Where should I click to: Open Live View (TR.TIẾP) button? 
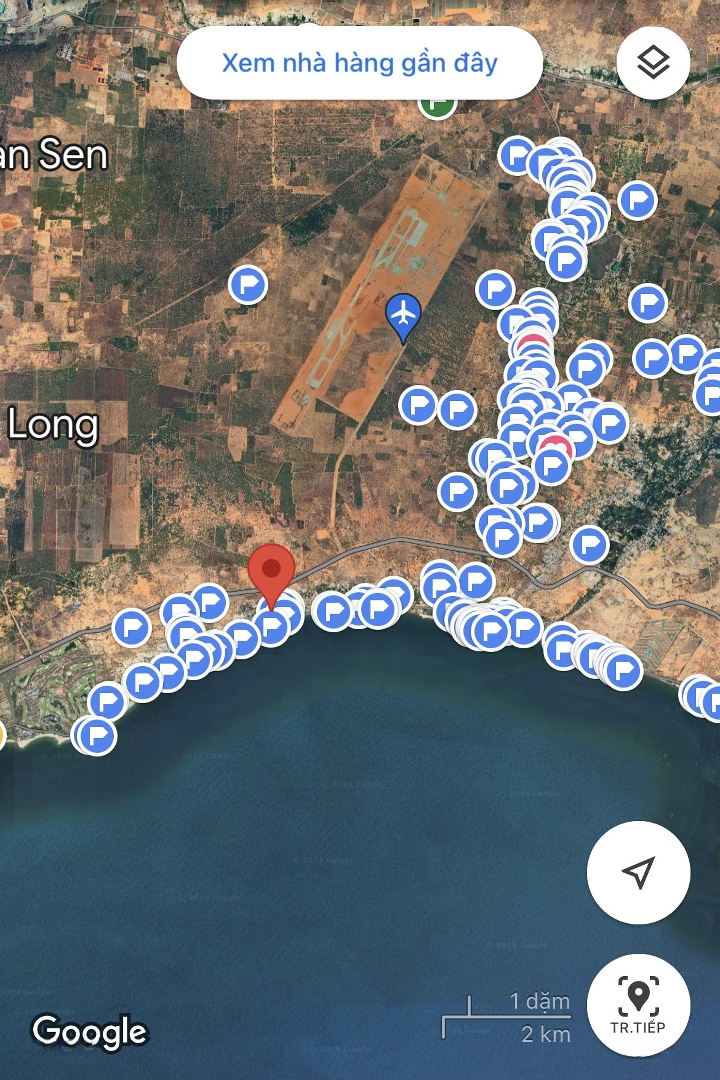coord(638,1004)
